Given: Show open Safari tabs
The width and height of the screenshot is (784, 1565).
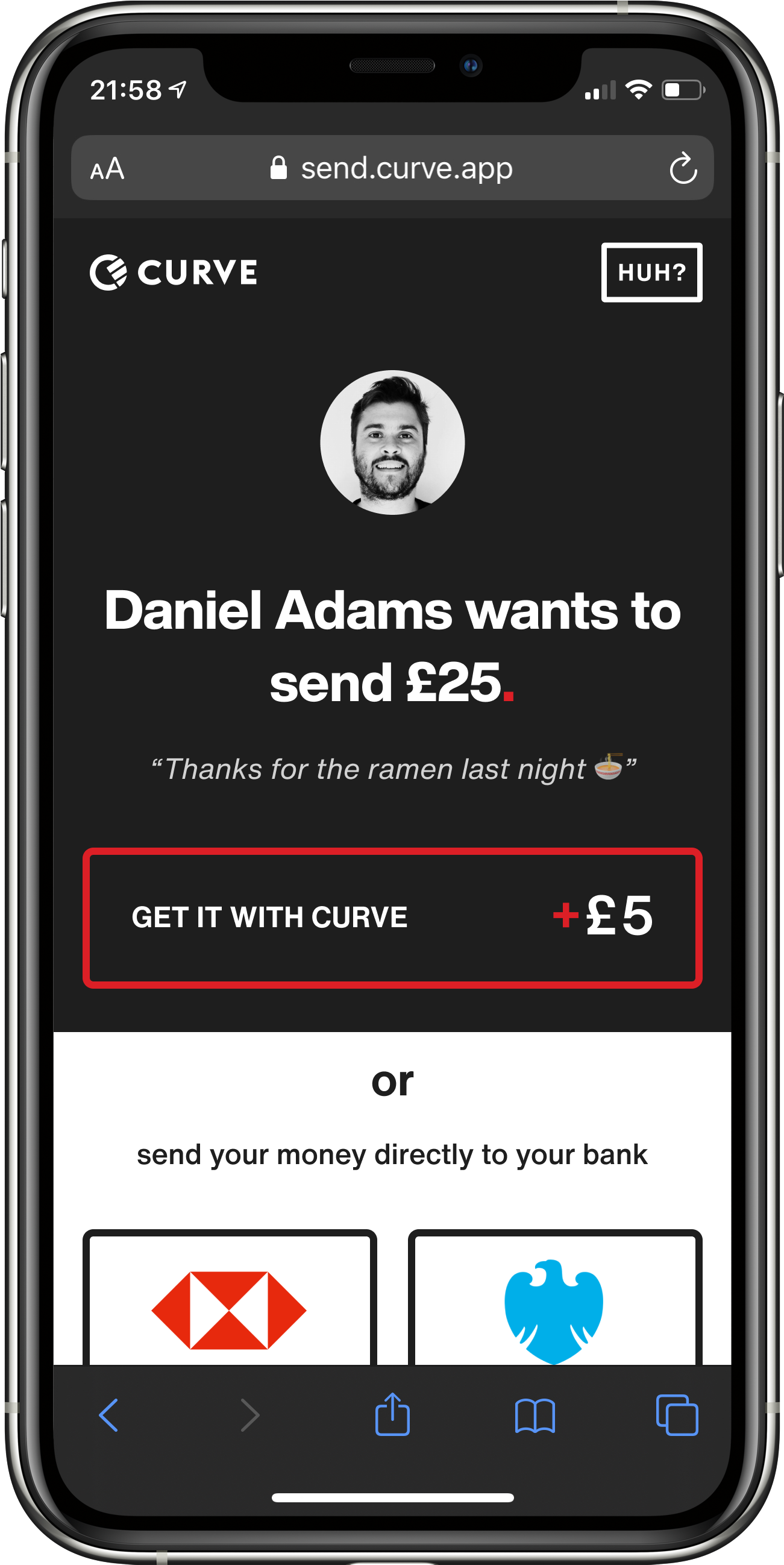Looking at the screenshot, I should point(677,1415).
